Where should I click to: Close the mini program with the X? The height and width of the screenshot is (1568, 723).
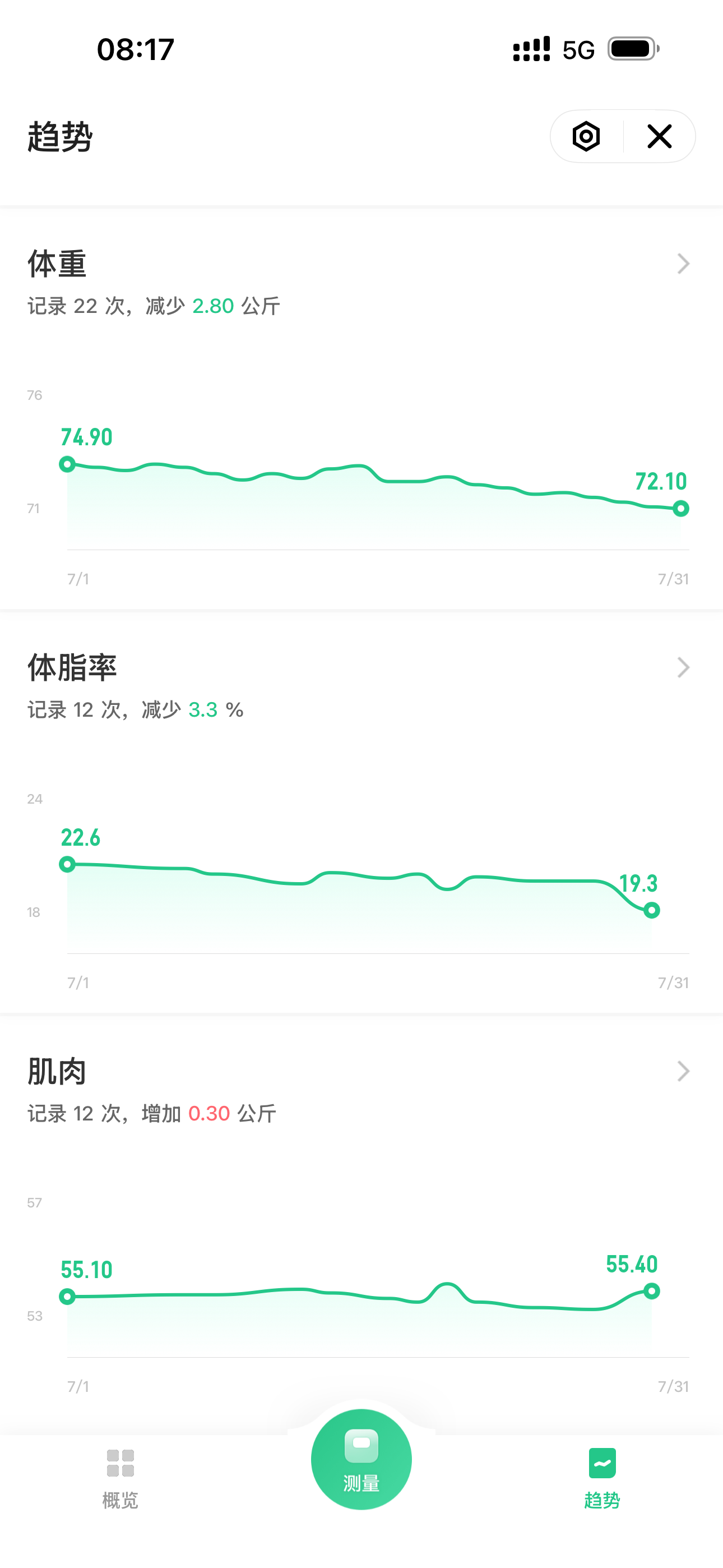(659, 136)
